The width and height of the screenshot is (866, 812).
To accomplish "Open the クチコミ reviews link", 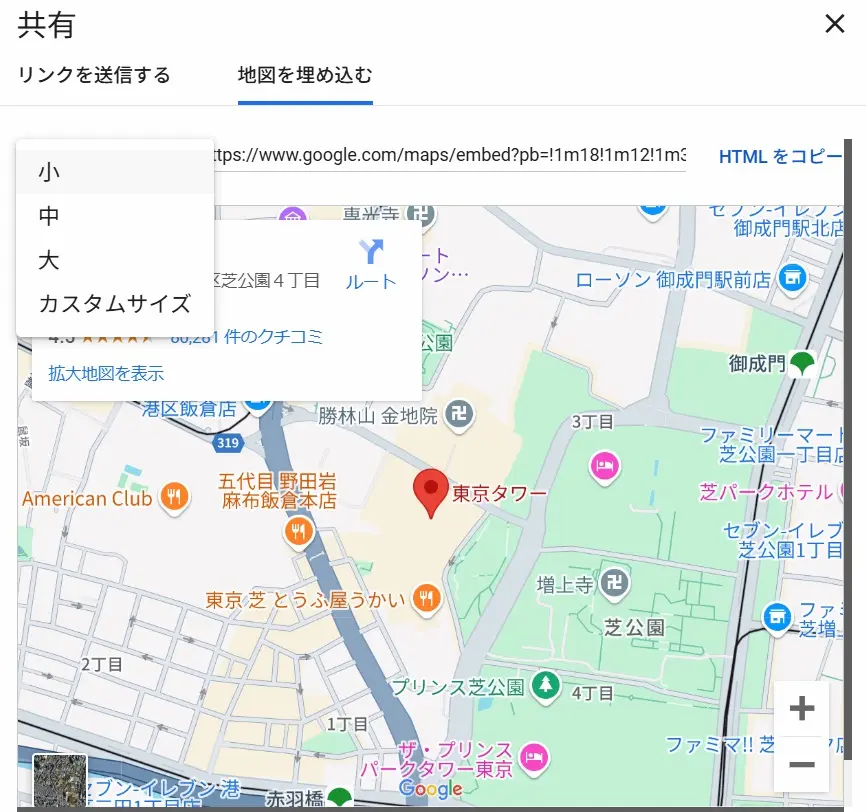I will pos(247,337).
